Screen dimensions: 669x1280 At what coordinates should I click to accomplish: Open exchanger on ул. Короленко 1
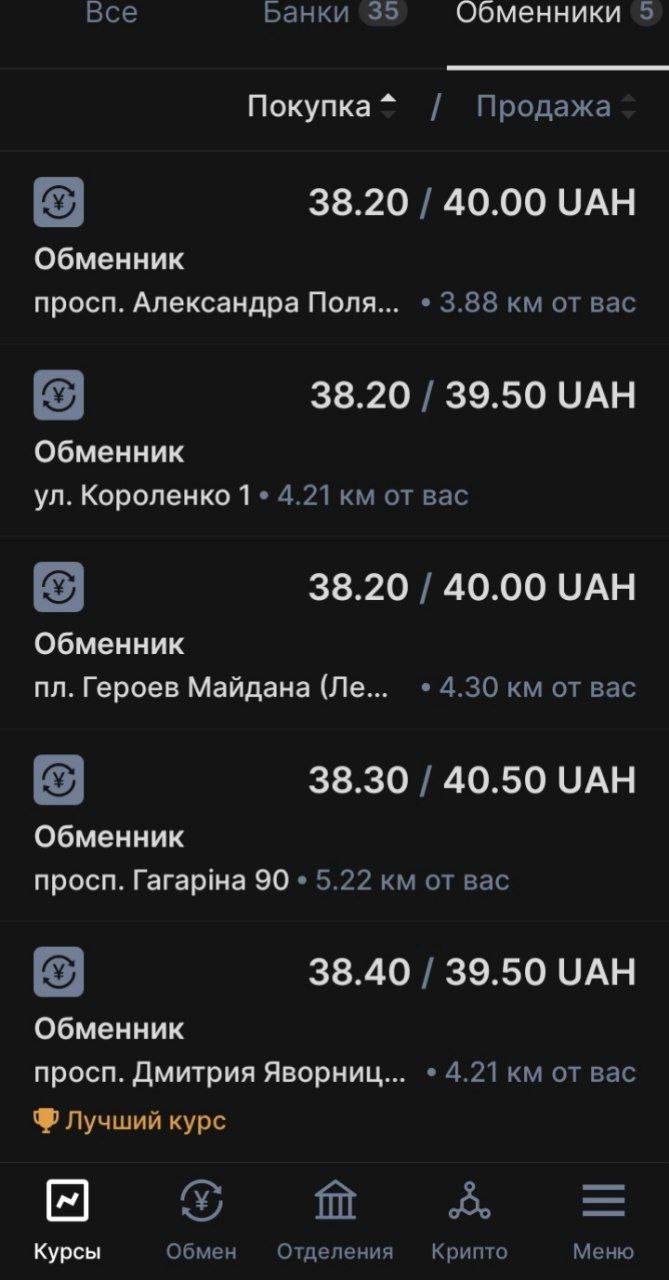[x=334, y=441]
